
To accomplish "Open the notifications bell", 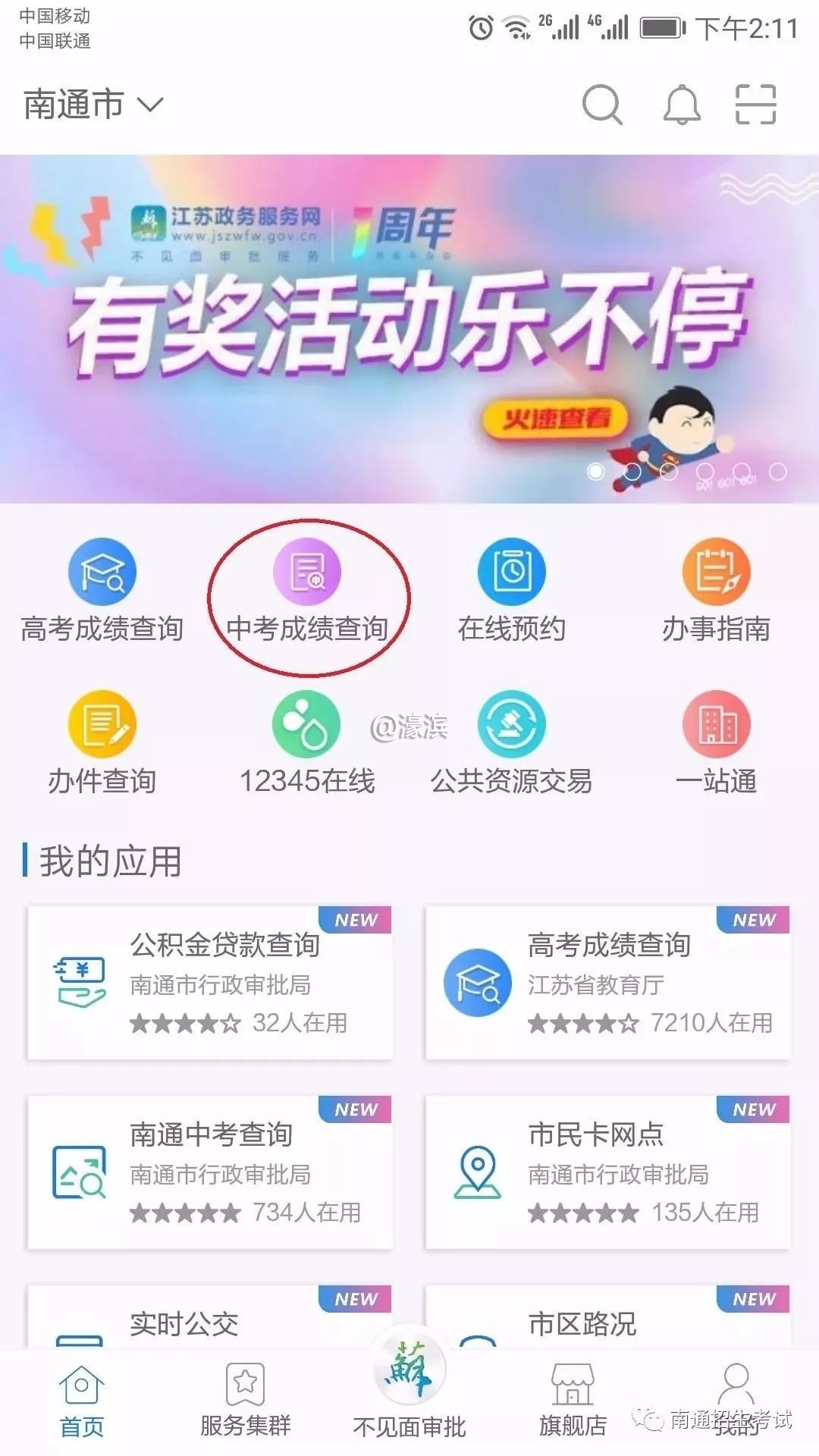I will (682, 104).
